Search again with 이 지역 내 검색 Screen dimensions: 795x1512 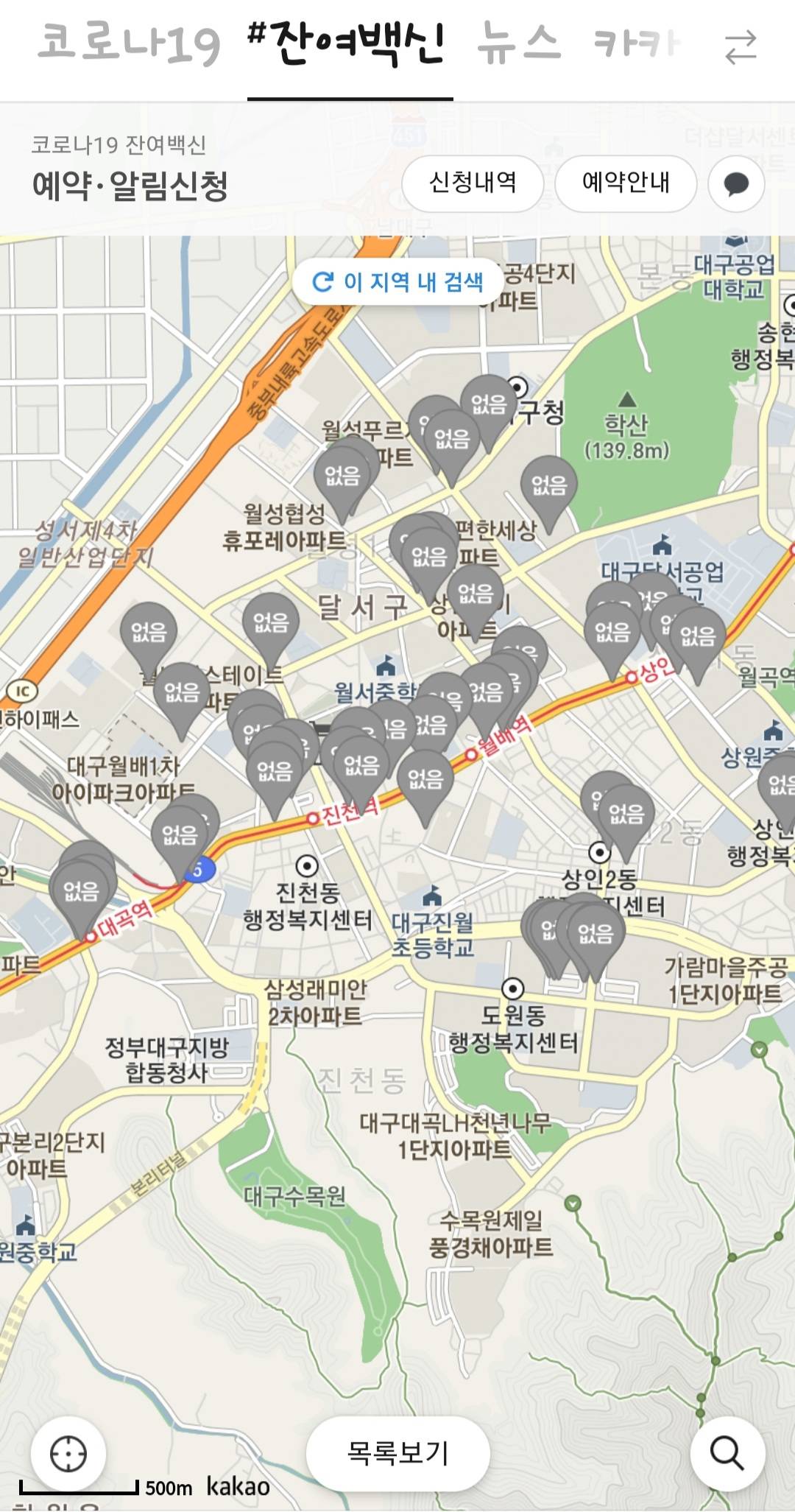pyautogui.click(x=398, y=281)
